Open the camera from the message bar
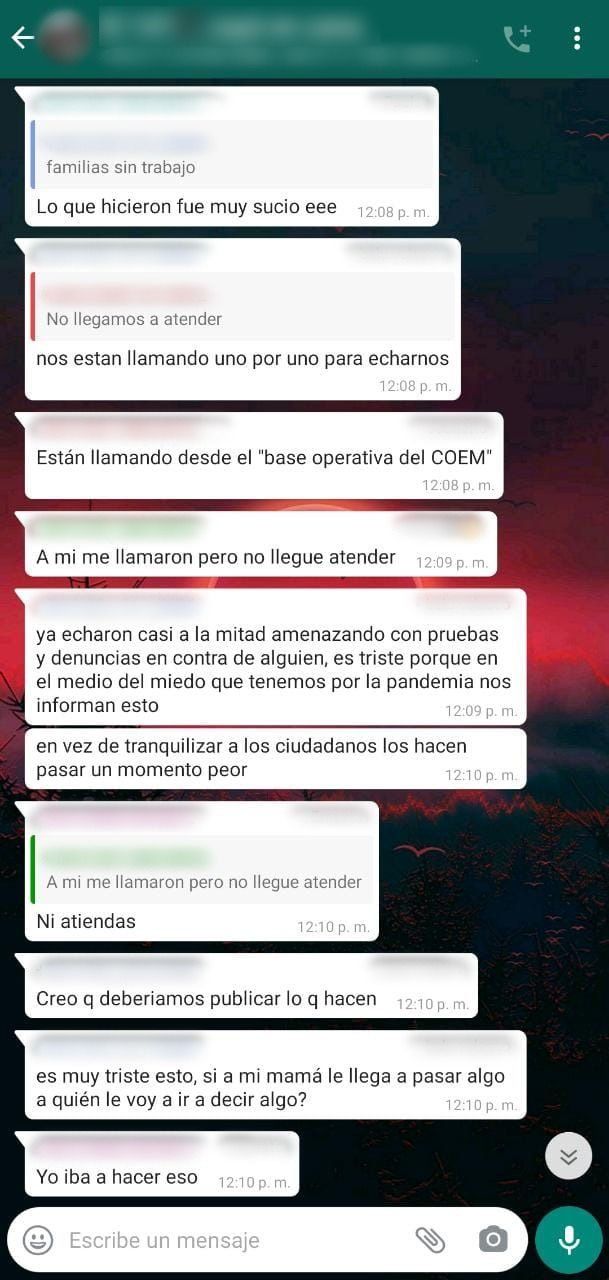The height and width of the screenshot is (1280, 609). pos(492,1240)
